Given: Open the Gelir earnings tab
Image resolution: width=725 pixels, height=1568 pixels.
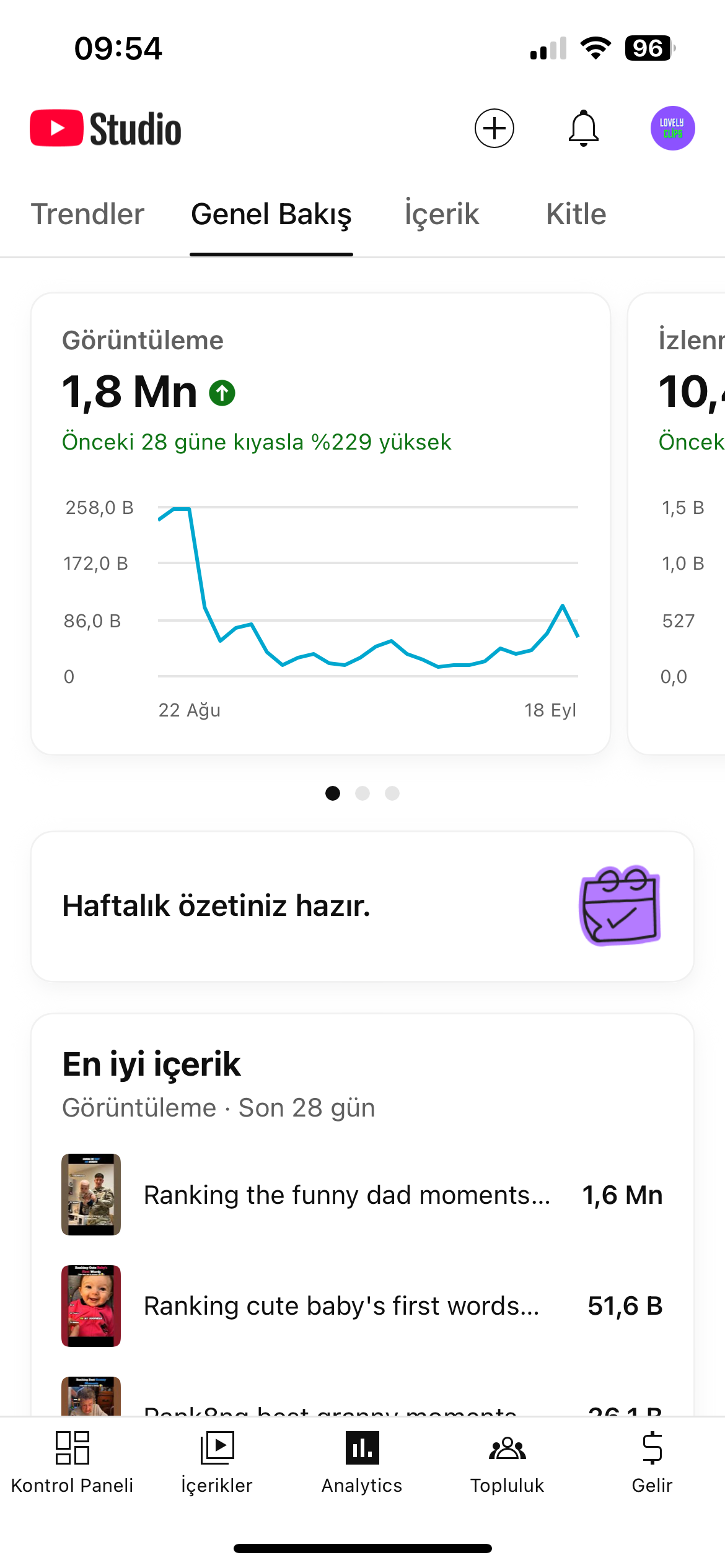Looking at the screenshot, I should coord(652,1463).
